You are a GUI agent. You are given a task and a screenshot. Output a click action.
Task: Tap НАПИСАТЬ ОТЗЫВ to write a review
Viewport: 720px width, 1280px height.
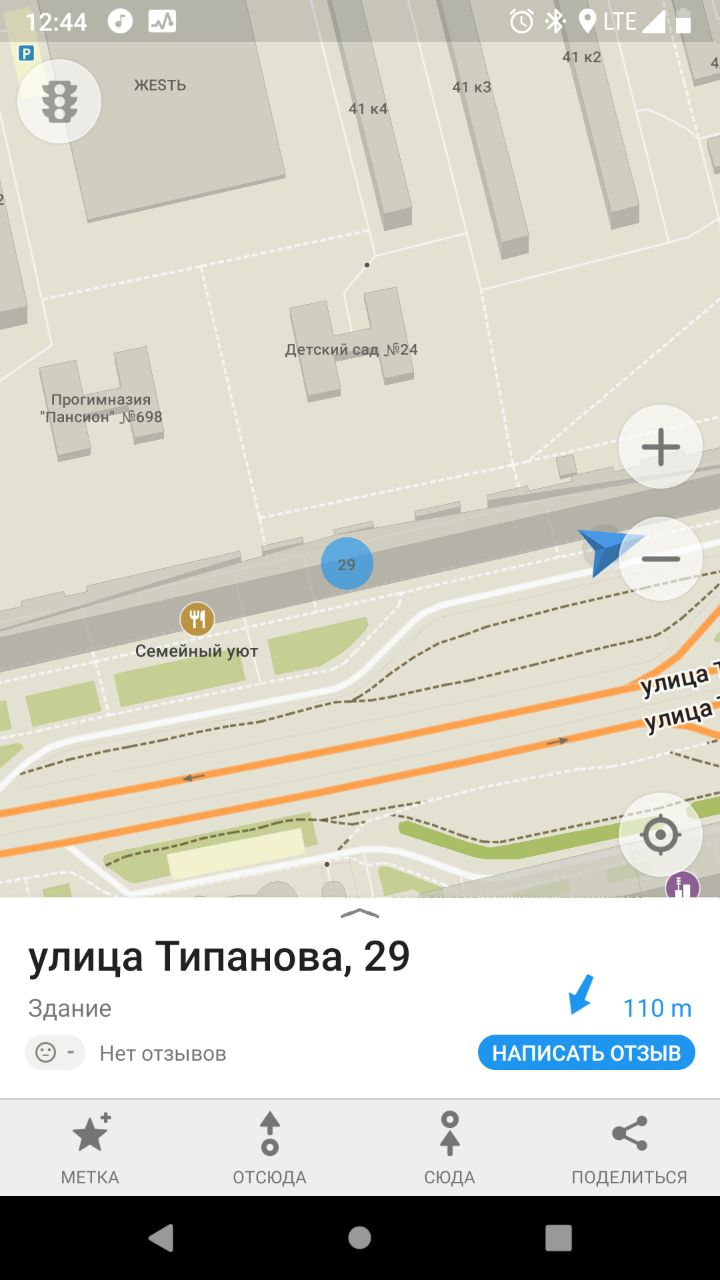coord(586,1053)
